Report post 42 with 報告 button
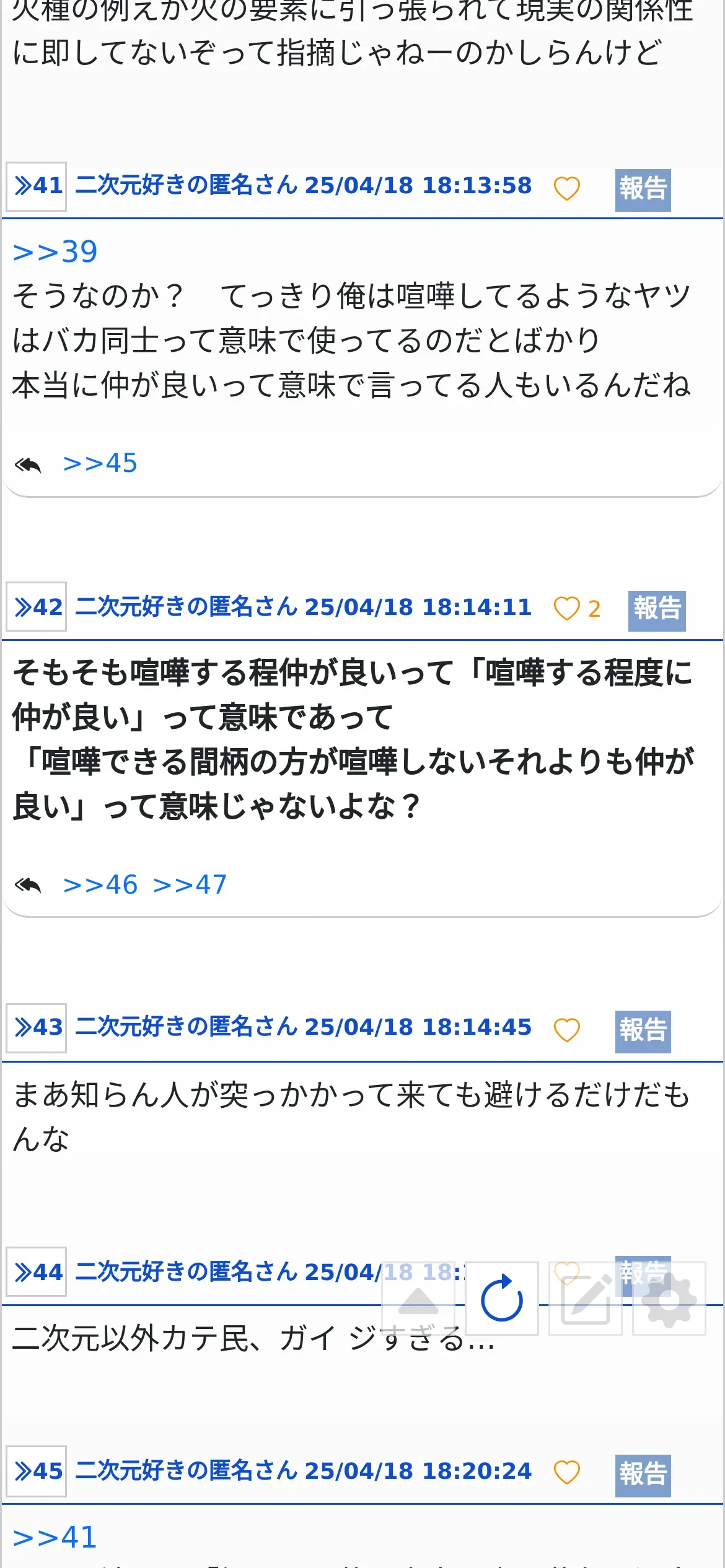Image resolution: width=725 pixels, height=1568 pixels. tap(656, 610)
